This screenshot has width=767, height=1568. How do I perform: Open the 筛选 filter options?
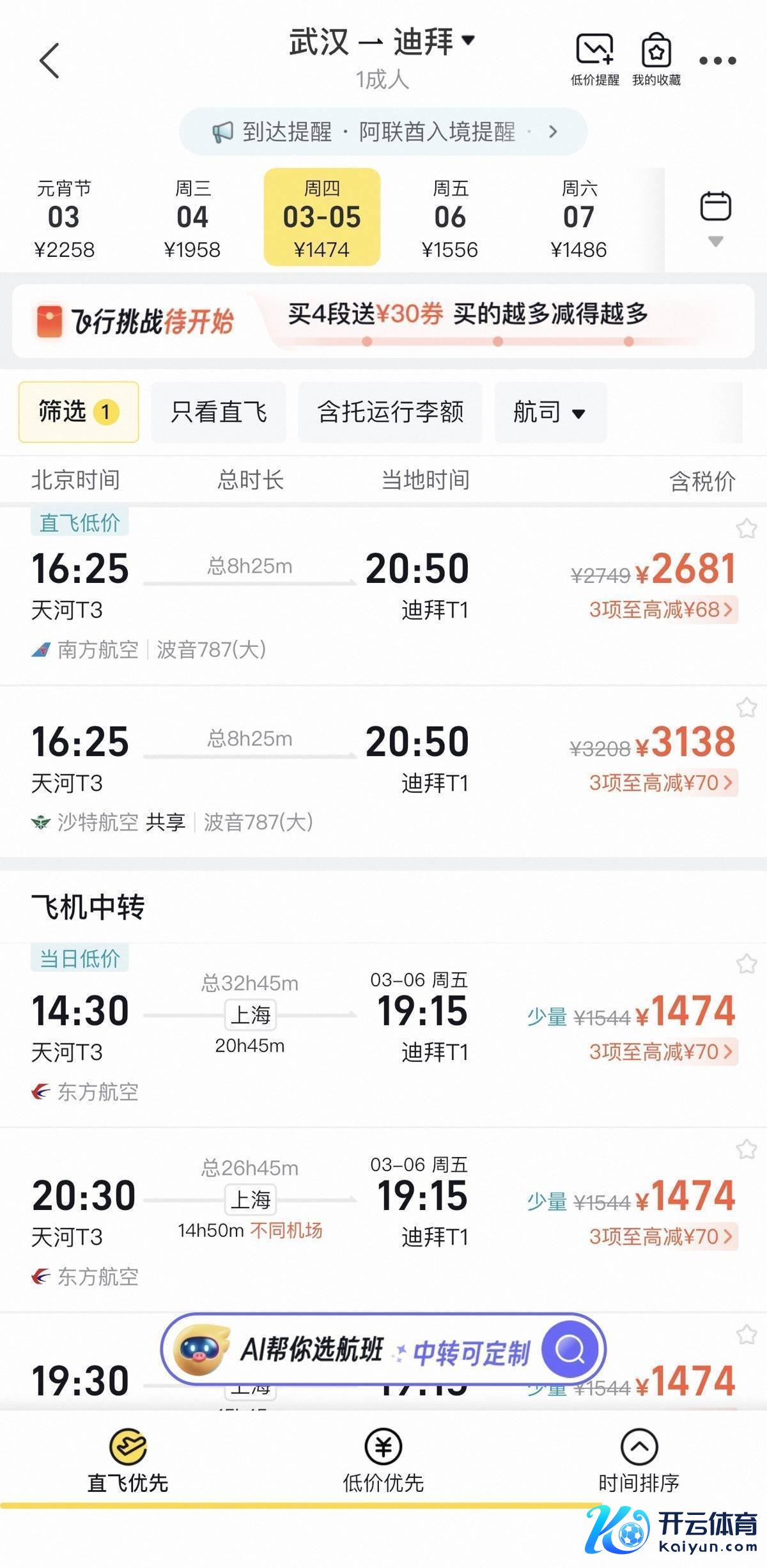point(79,412)
